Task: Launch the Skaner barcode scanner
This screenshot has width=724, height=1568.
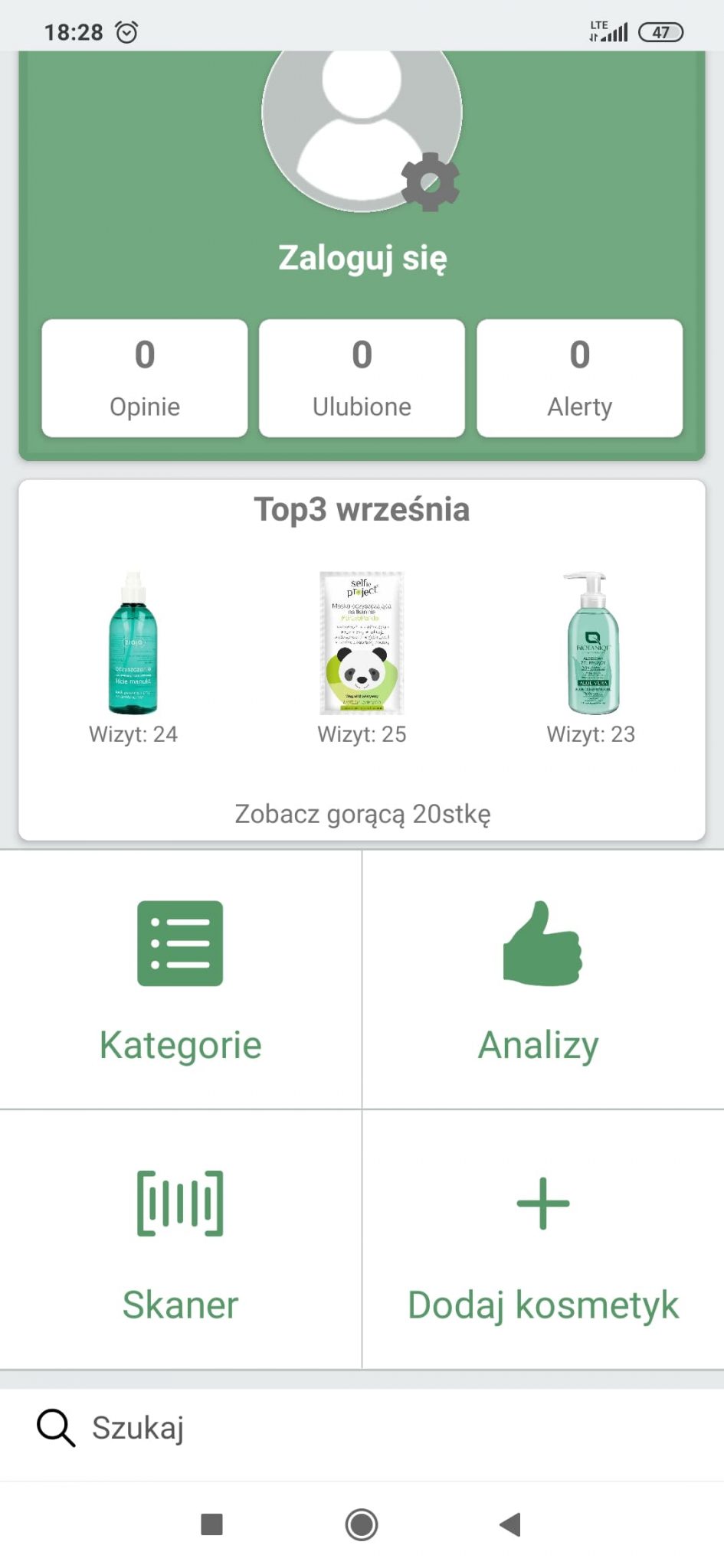Action: (181, 1239)
